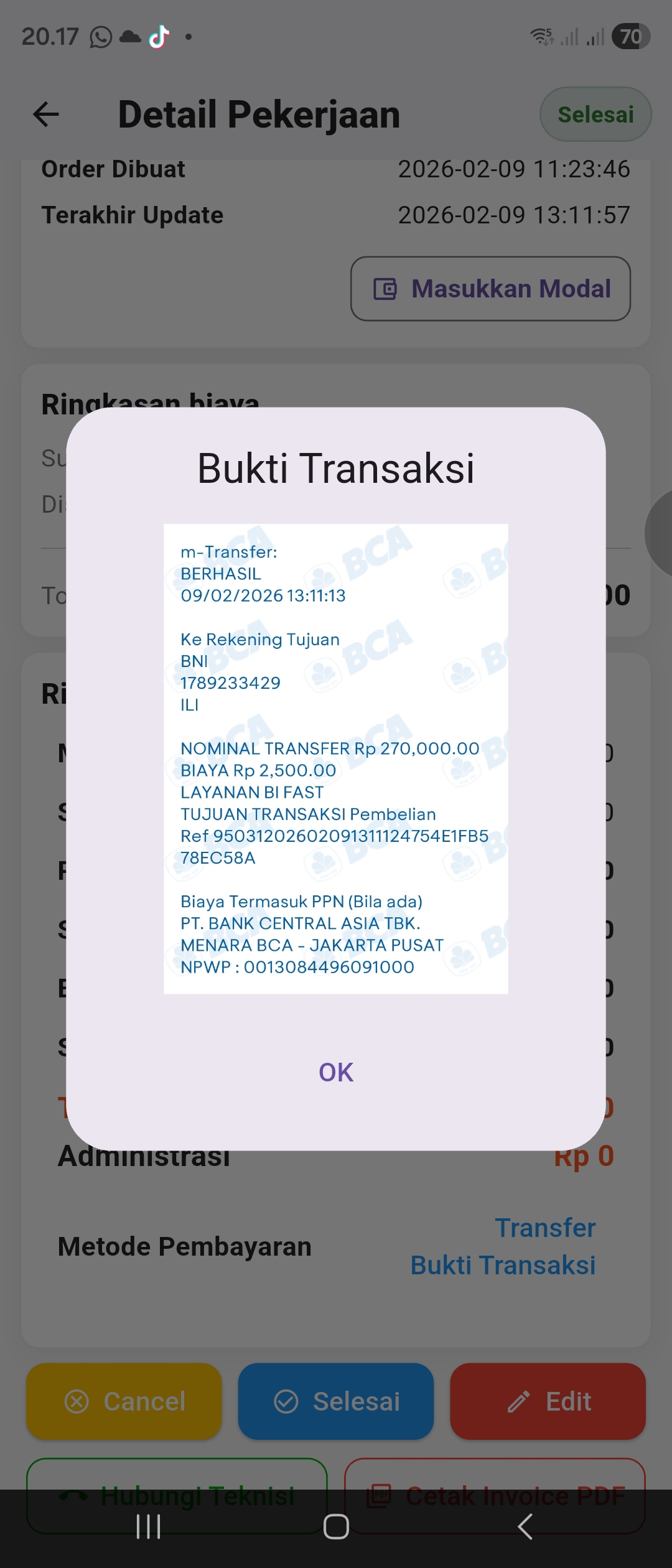Edit the job details
The height and width of the screenshot is (1568, 672).
[x=548, y=1401]
